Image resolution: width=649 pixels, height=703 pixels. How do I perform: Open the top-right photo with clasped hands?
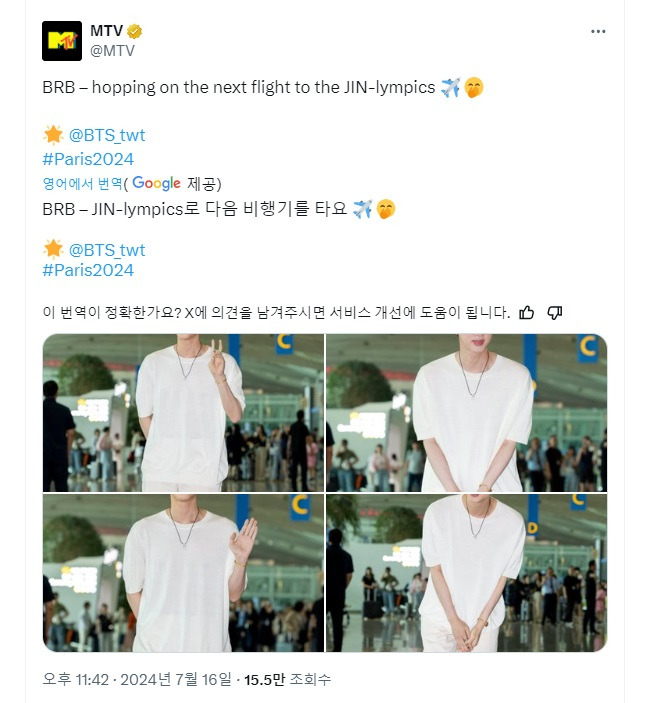[x=466, y=412]
